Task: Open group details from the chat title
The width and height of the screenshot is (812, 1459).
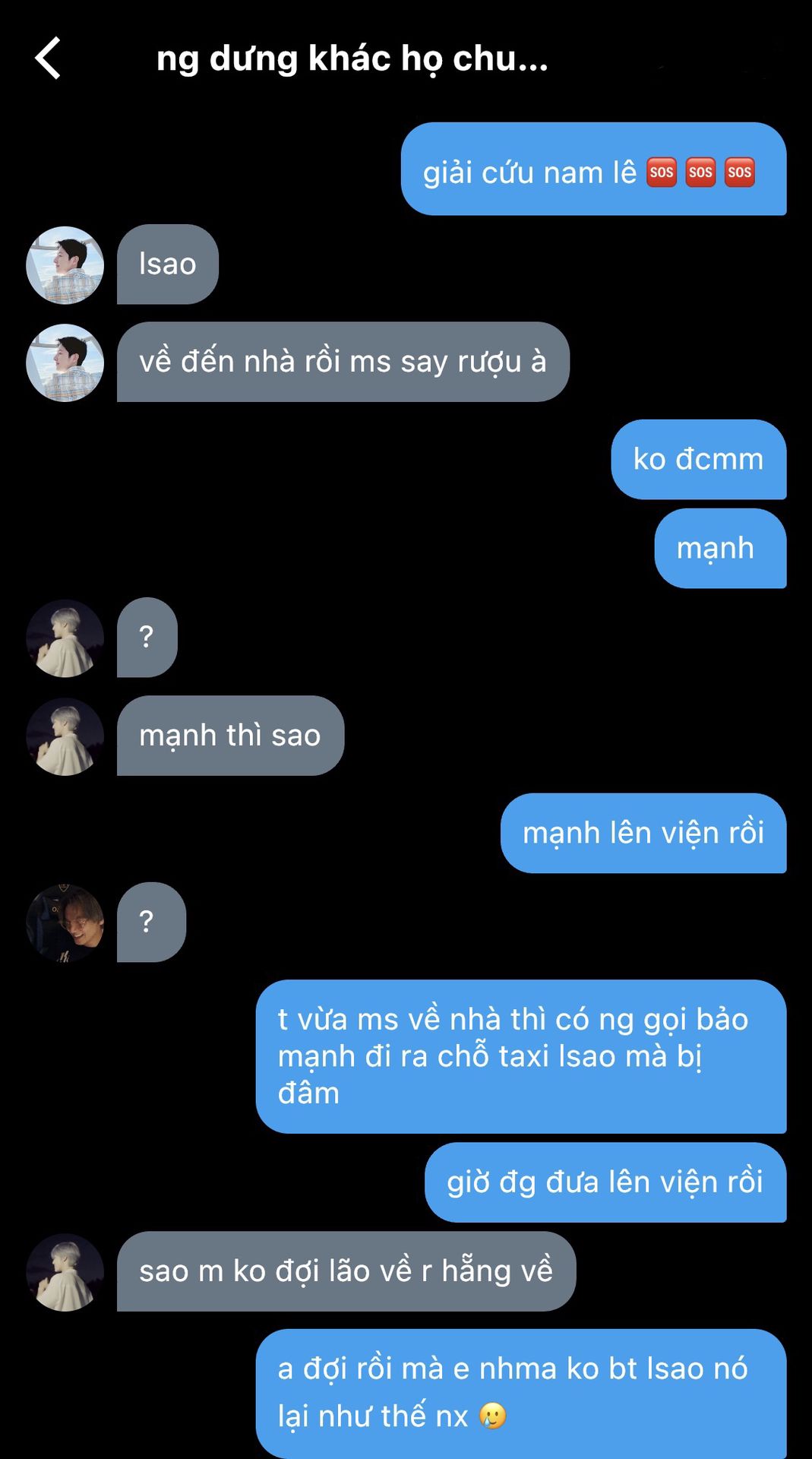Action: (x=352, y=59)
